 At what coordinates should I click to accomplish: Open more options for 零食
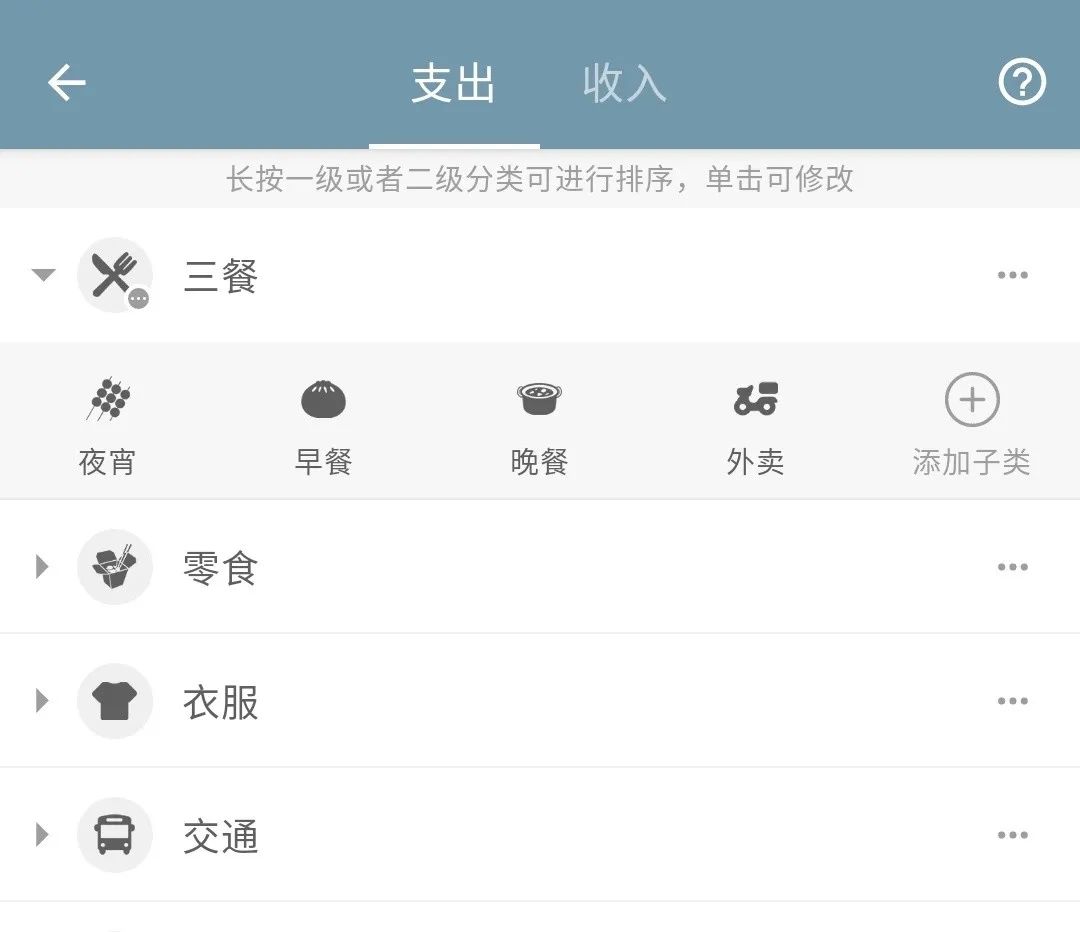(x=1012, y=567)
